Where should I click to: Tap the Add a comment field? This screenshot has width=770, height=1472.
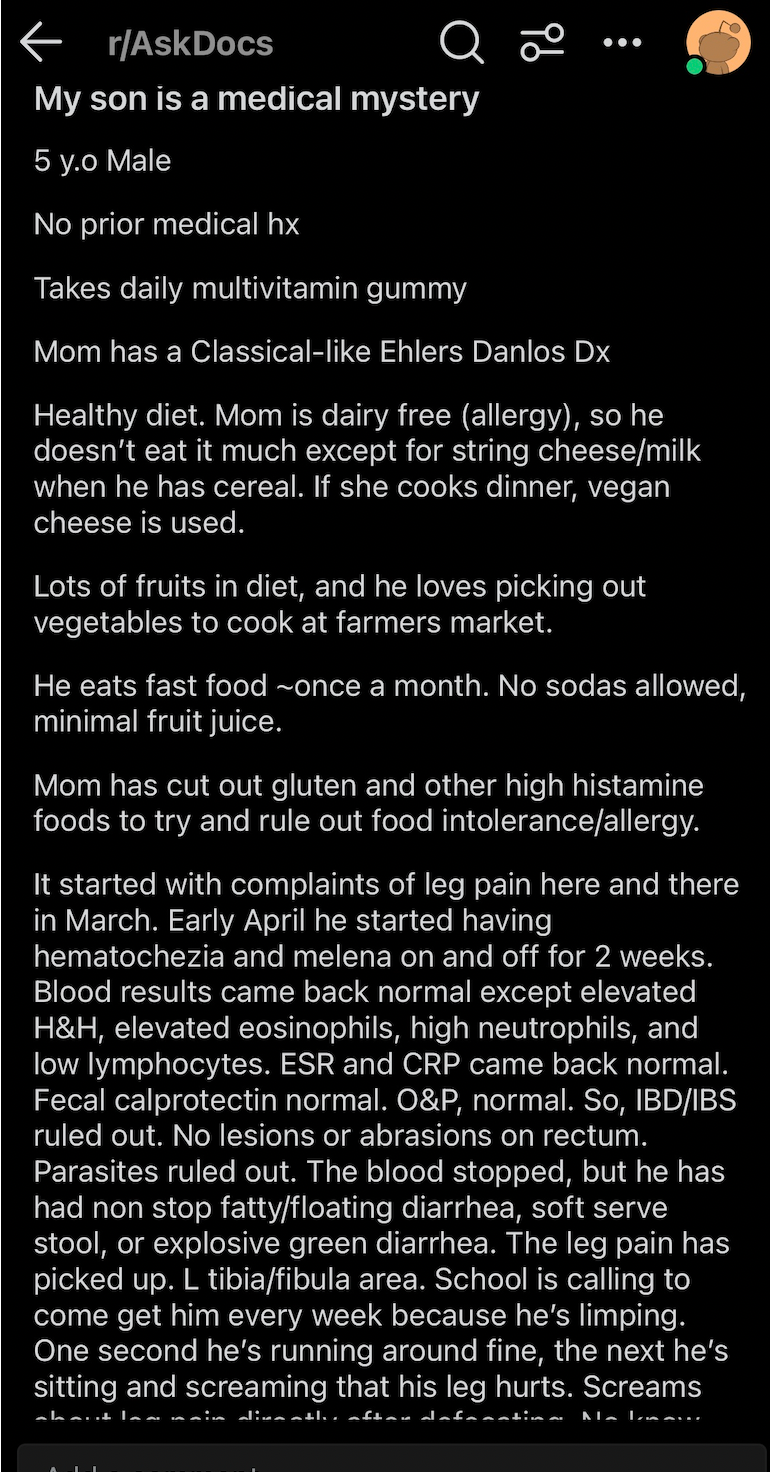pos(392,1458)
